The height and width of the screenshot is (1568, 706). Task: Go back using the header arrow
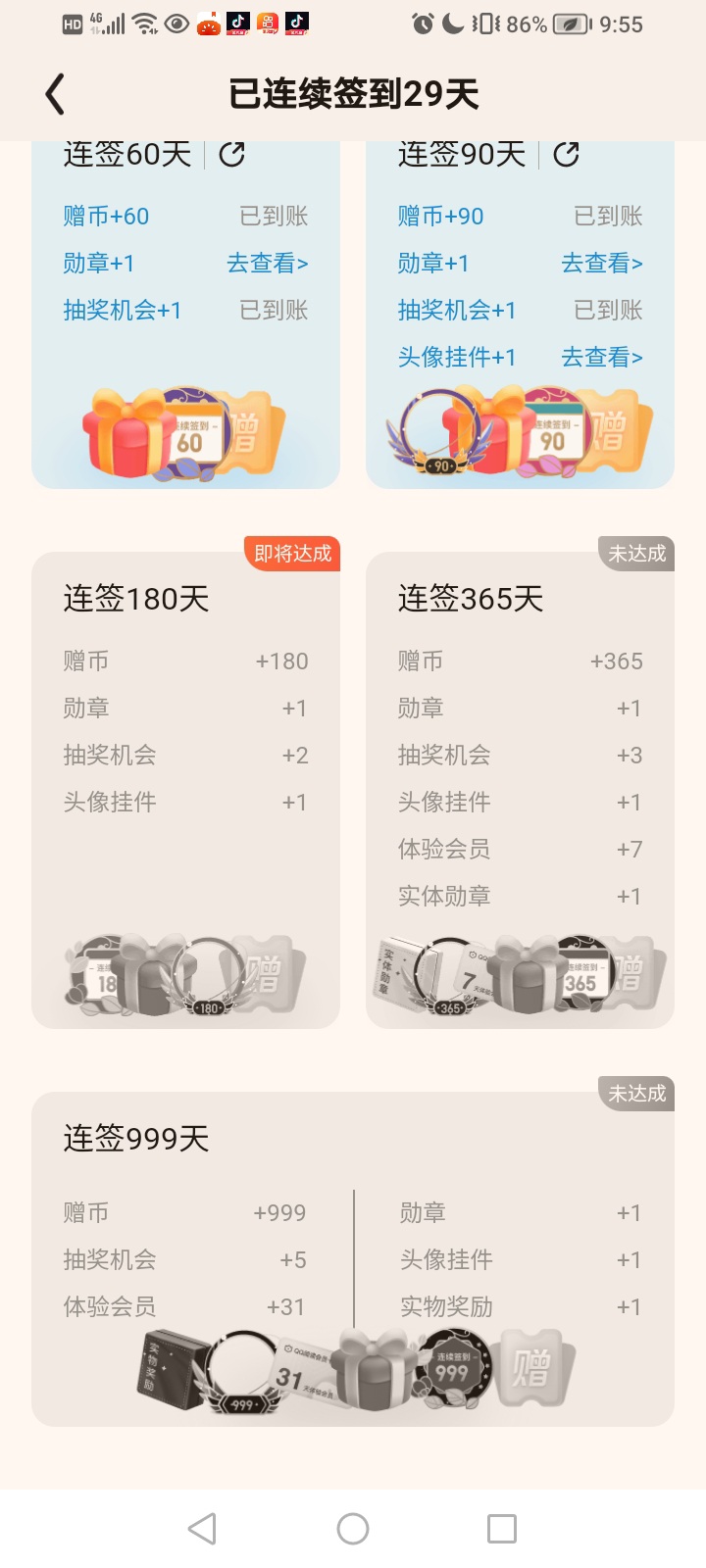click(x=56, y=94)
